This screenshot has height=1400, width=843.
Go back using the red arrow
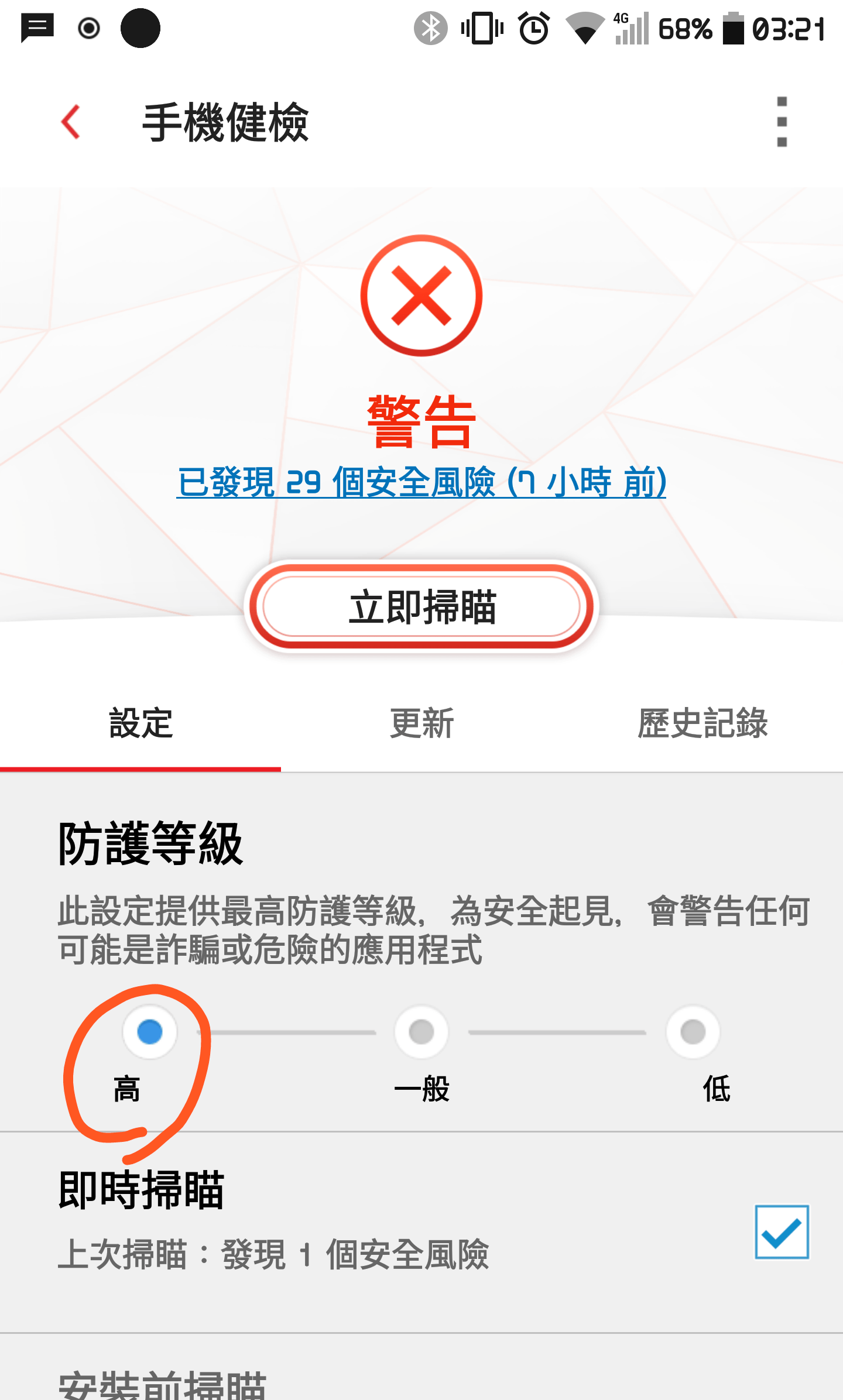click(x=71, y=122)
